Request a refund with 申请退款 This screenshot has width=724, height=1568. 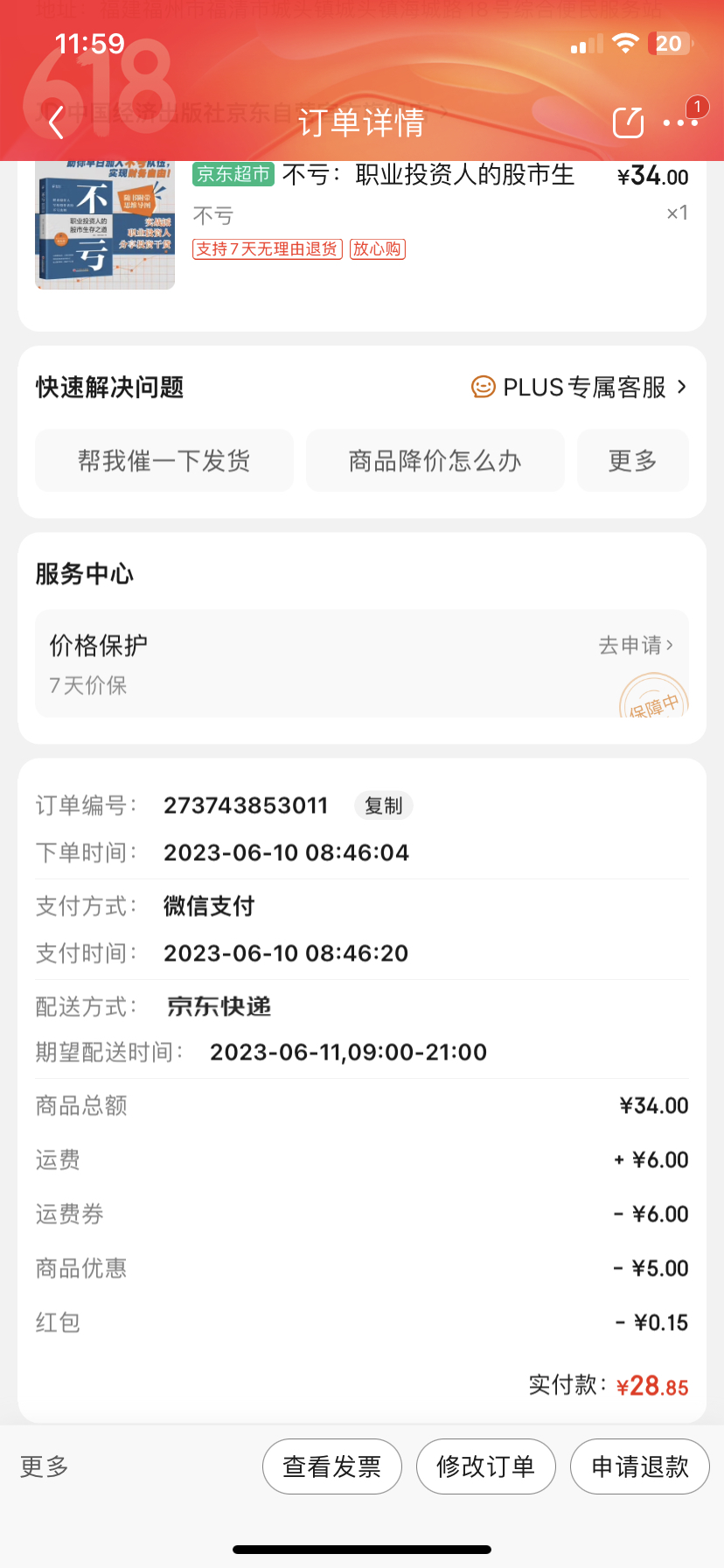tap(639, 1466)
